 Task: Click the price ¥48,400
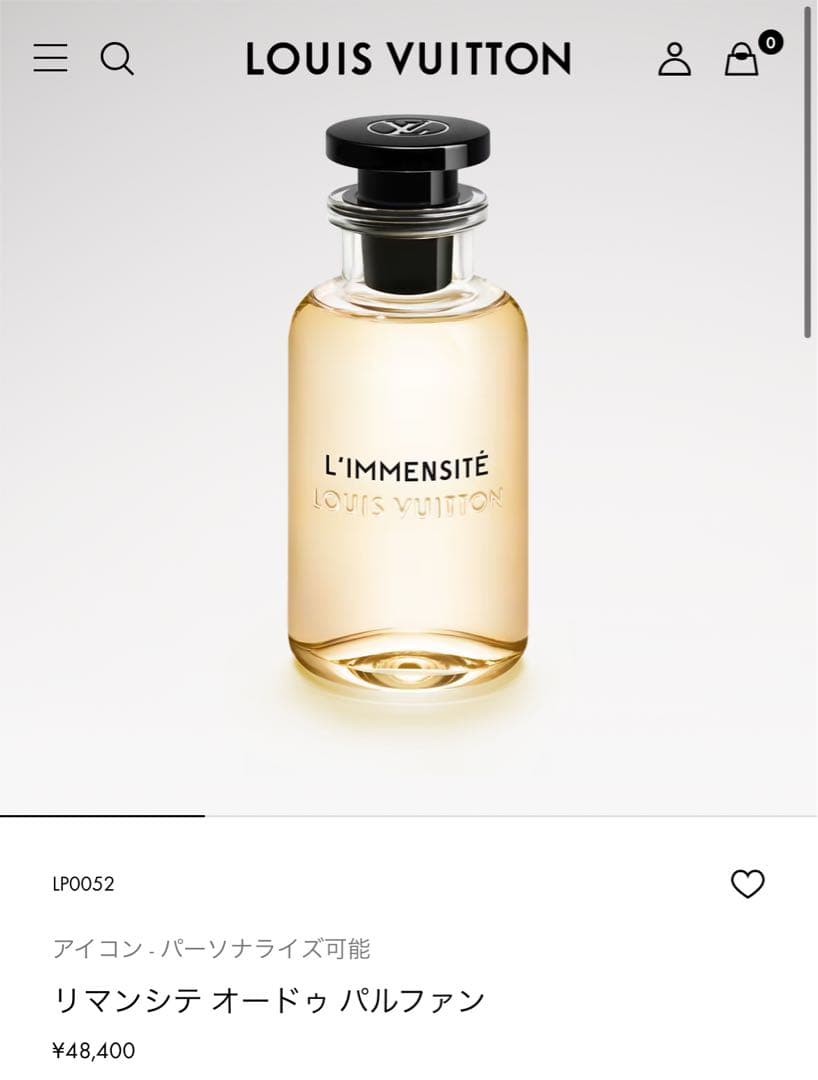coord(94,1050)
